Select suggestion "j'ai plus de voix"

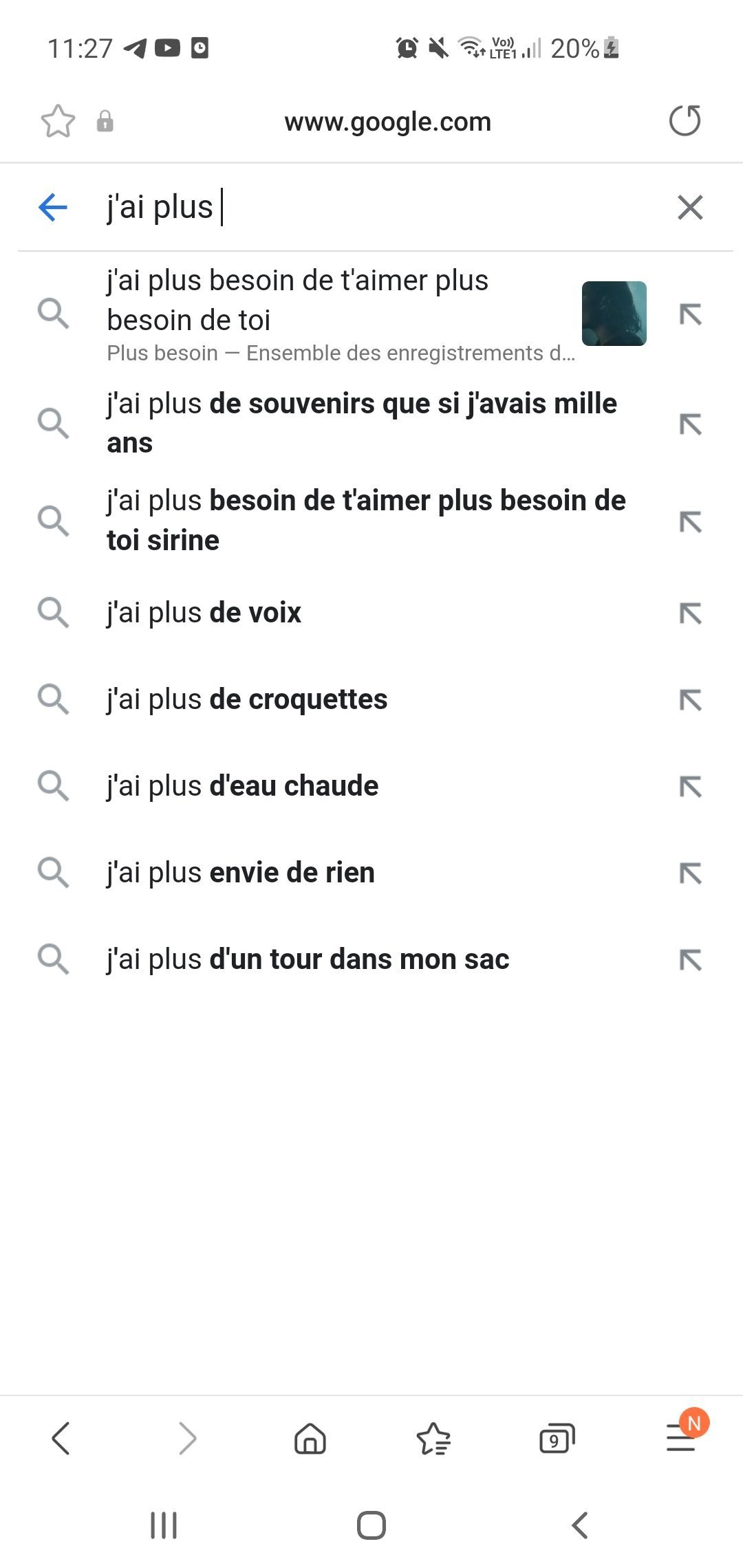(x=371, y=613)
